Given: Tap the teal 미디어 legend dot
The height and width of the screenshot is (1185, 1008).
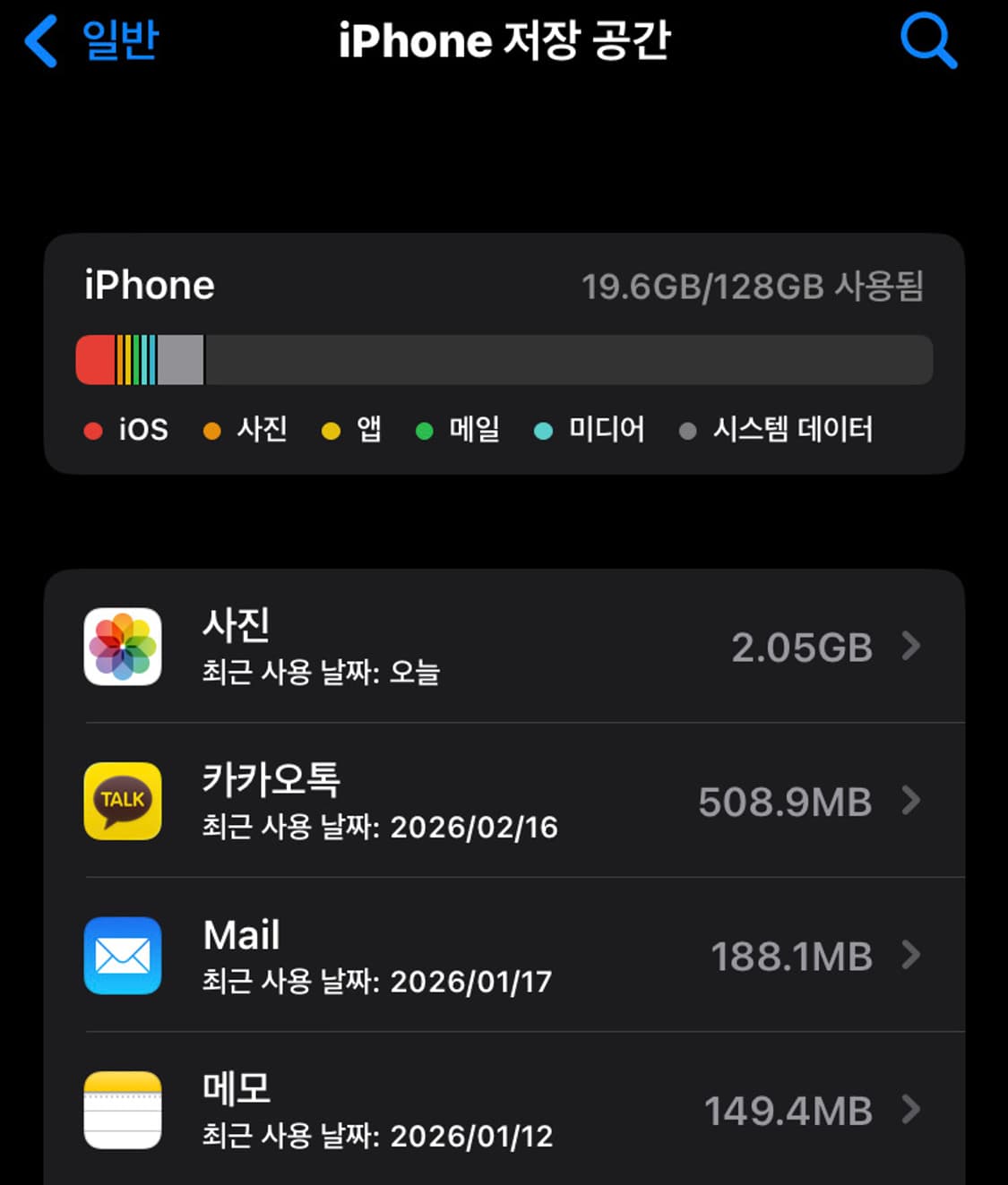Looking at the screenshot, I should 543,431.
